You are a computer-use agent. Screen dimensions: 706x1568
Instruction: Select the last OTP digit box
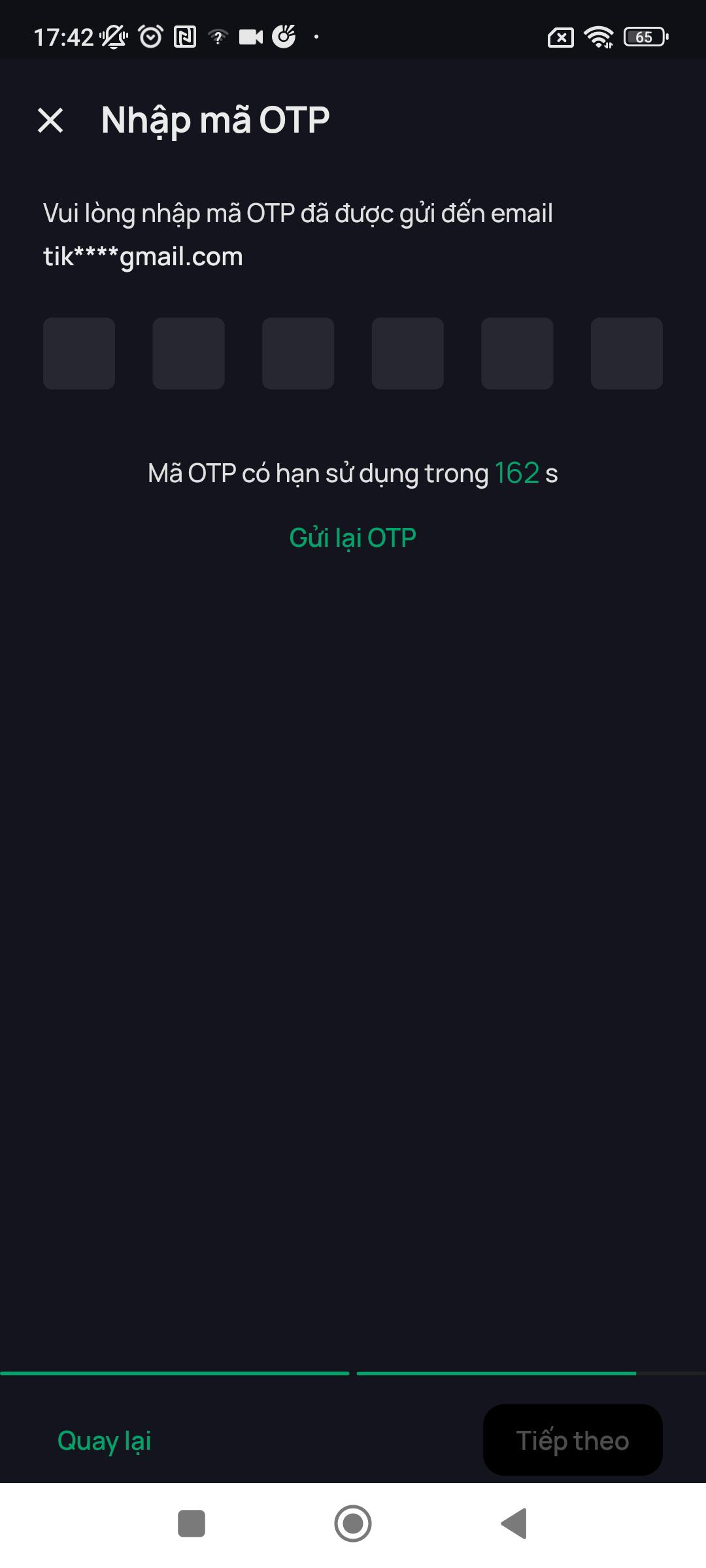(626, 353)
